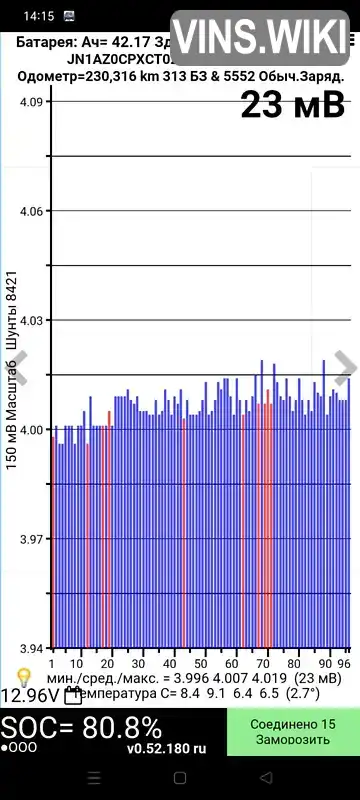
Task: Tap the Заморозить connection button
Action: [x=293, y=731]
